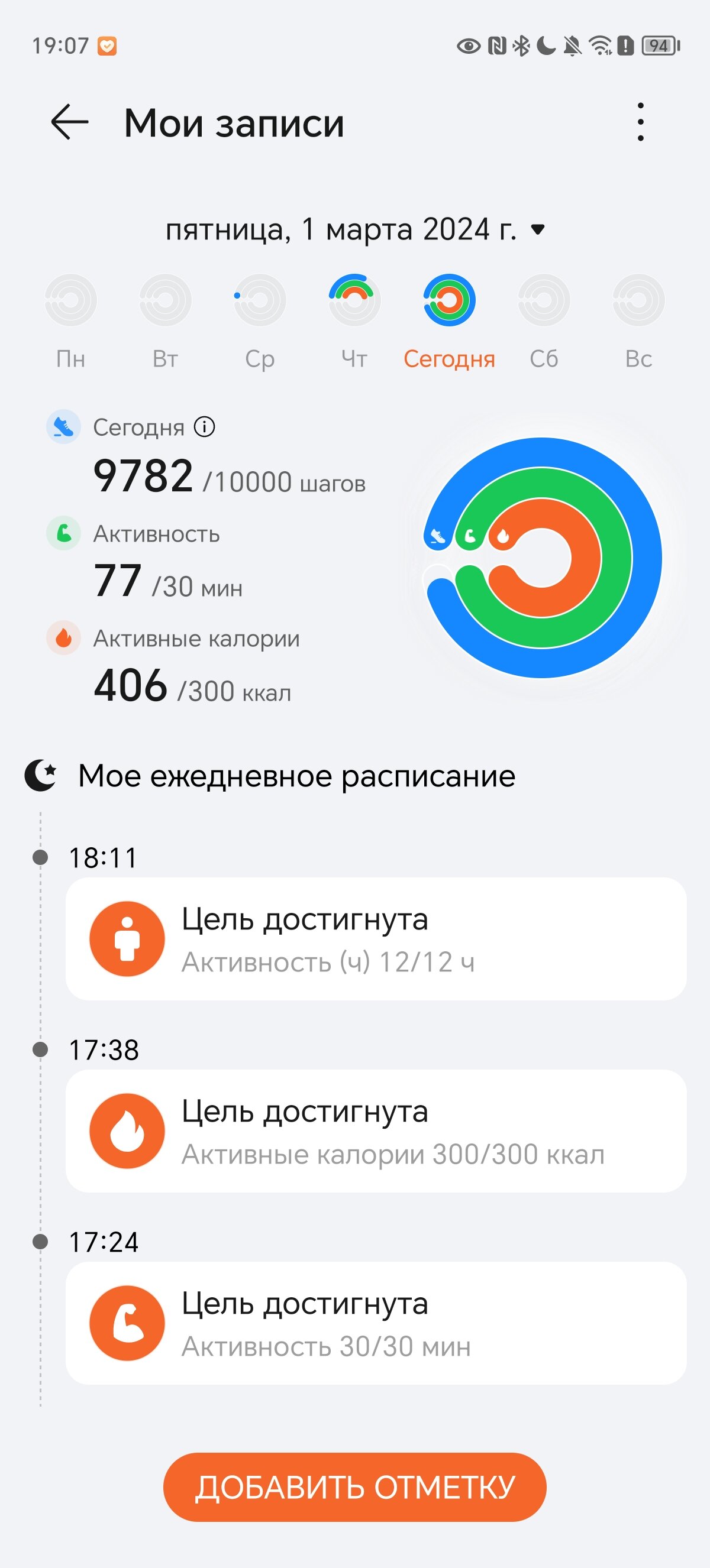This screenshot has height=1568, width=710.
Task: Tap ДОБАВИТЬ ОТМЕТКУ button
Action: (x=355, y=1487)
